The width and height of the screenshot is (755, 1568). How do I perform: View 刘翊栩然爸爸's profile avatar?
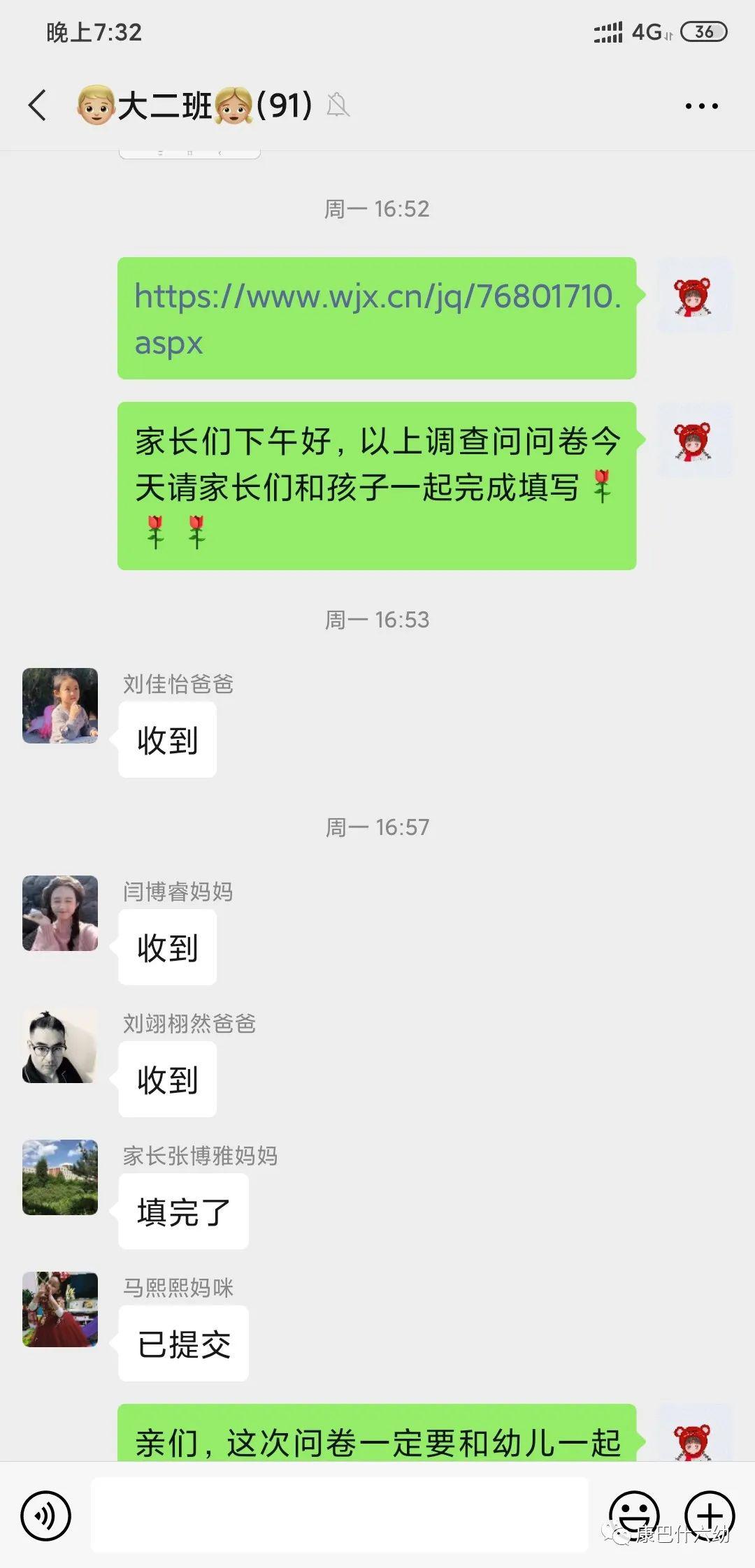click(60, 1045)
